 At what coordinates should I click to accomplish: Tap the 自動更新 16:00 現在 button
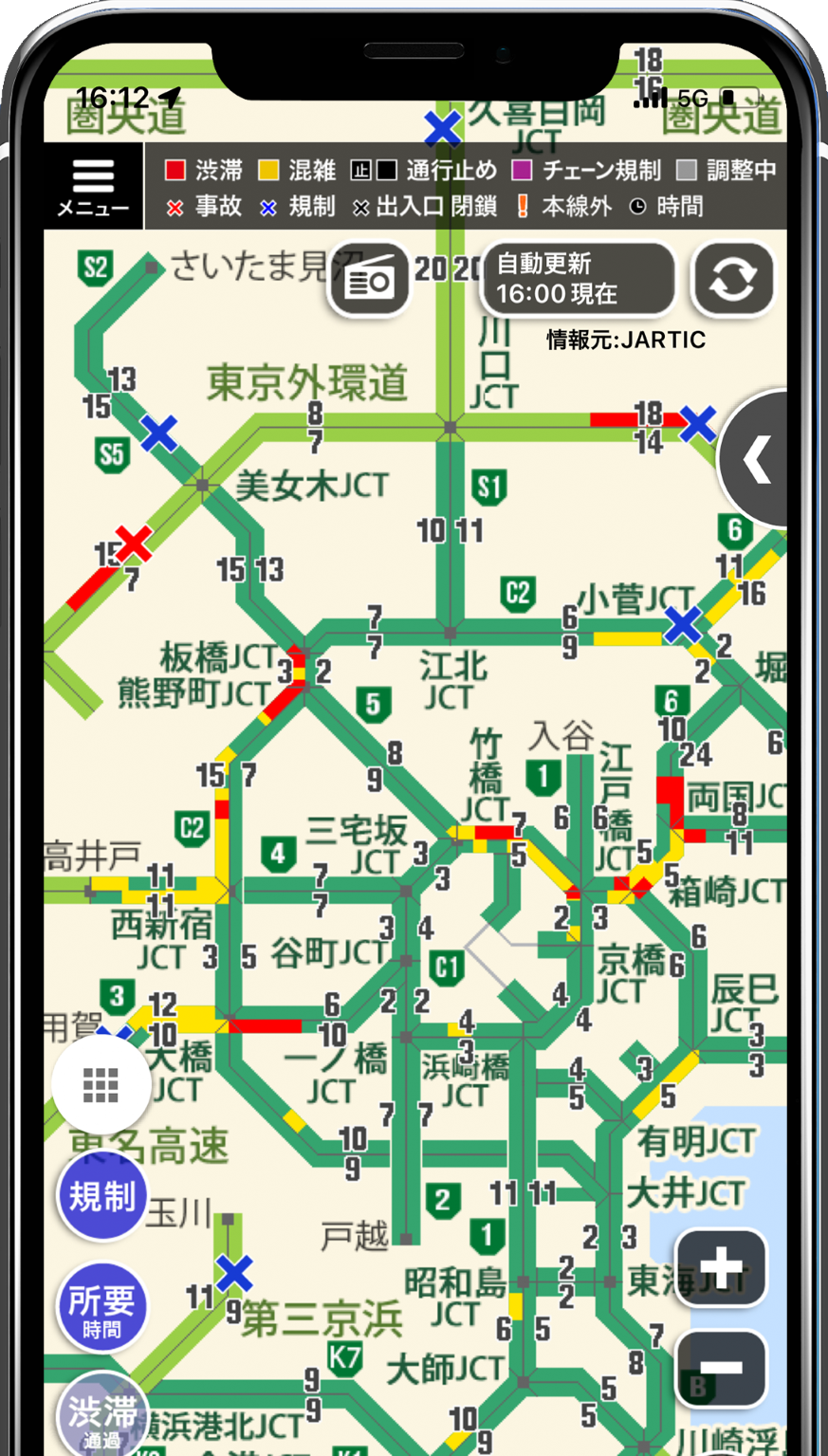pos(579,279)
